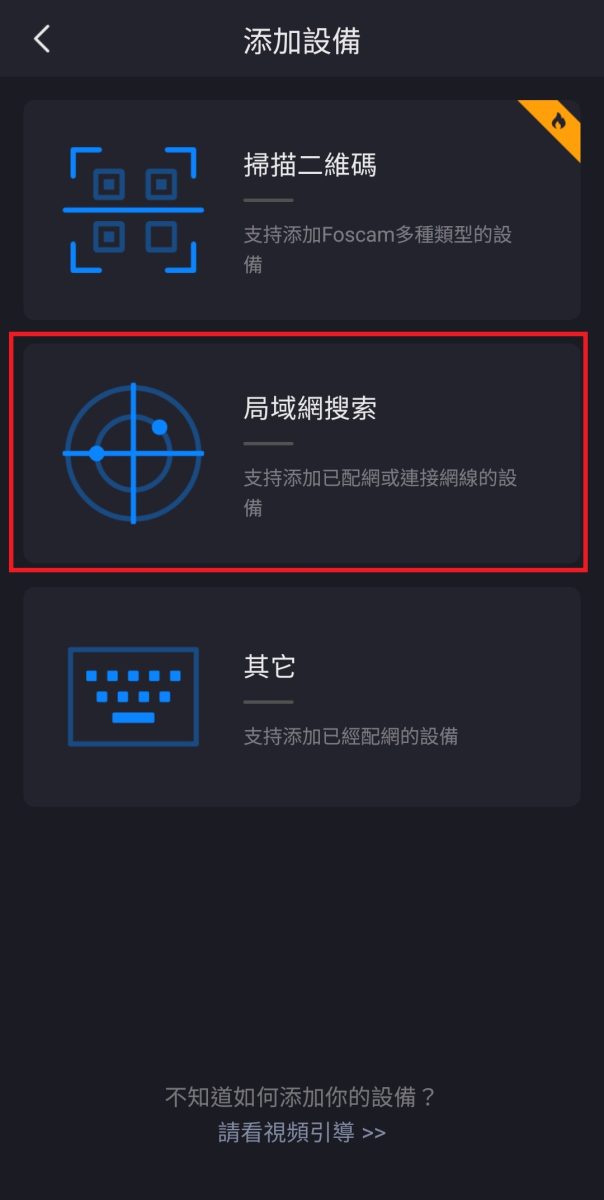604x1200 pixels.
Task: Open the 請看視頻引導 link
Action: [302, 1133]
